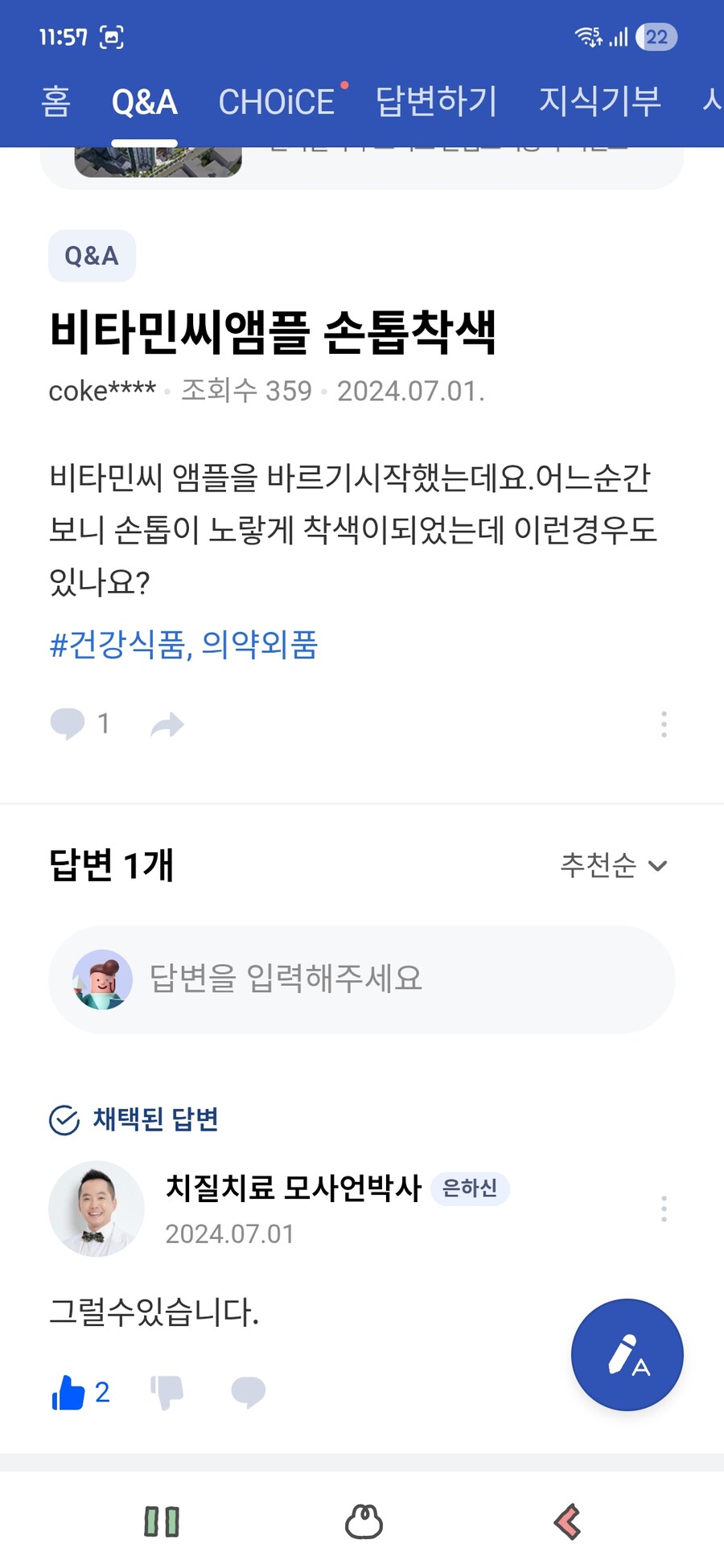Open the question's overflow menu
Screen dimensions: 724x1568
click(664, 724)
